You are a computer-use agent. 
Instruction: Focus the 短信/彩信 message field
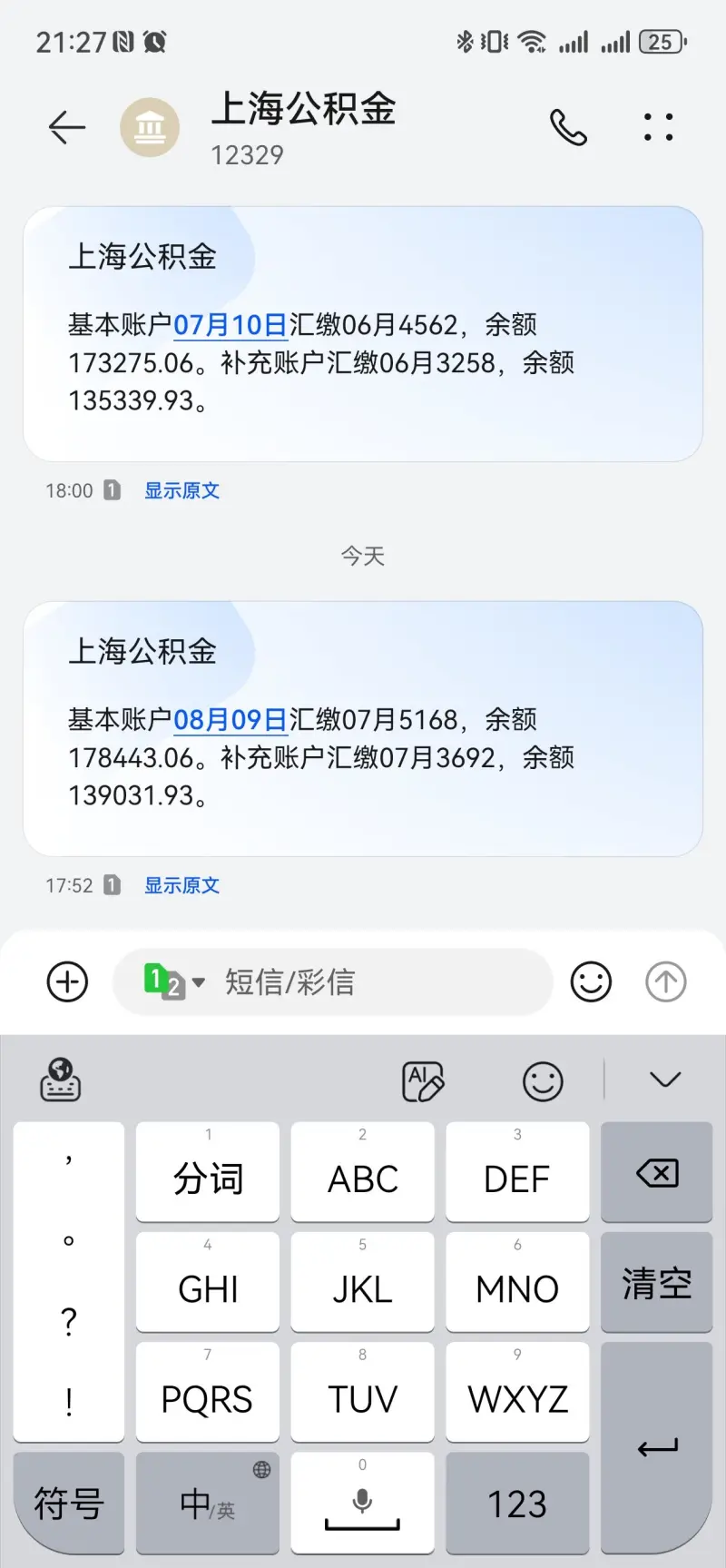tap(363, 981)
